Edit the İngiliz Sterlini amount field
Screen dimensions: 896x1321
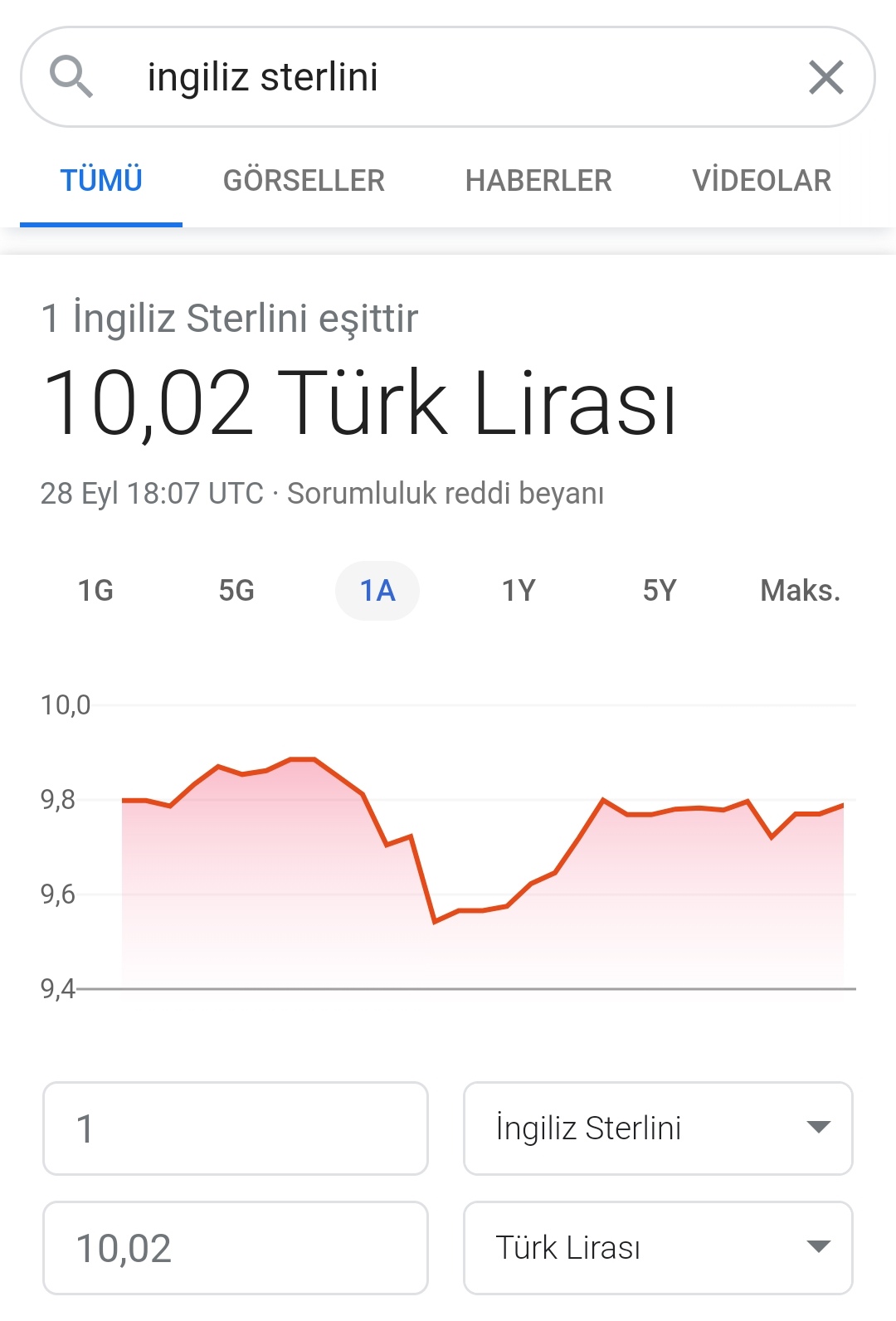pos(236,1128)
